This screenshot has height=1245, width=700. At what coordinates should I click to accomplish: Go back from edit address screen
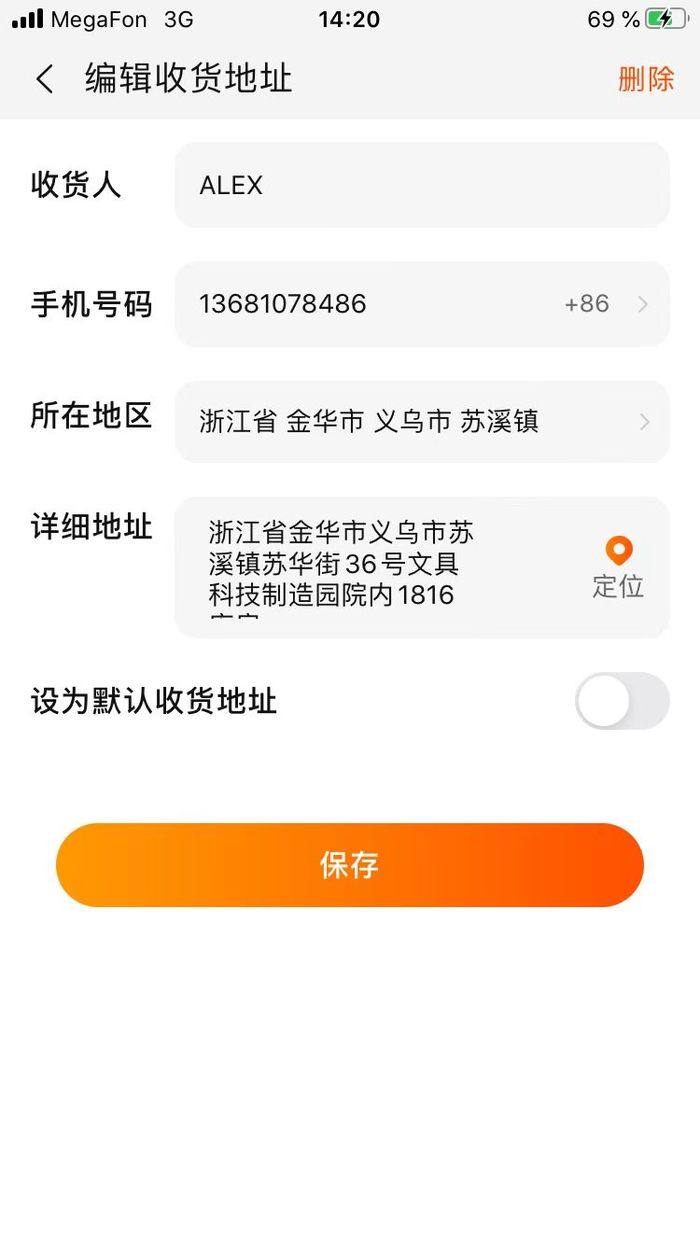point(45,79)
